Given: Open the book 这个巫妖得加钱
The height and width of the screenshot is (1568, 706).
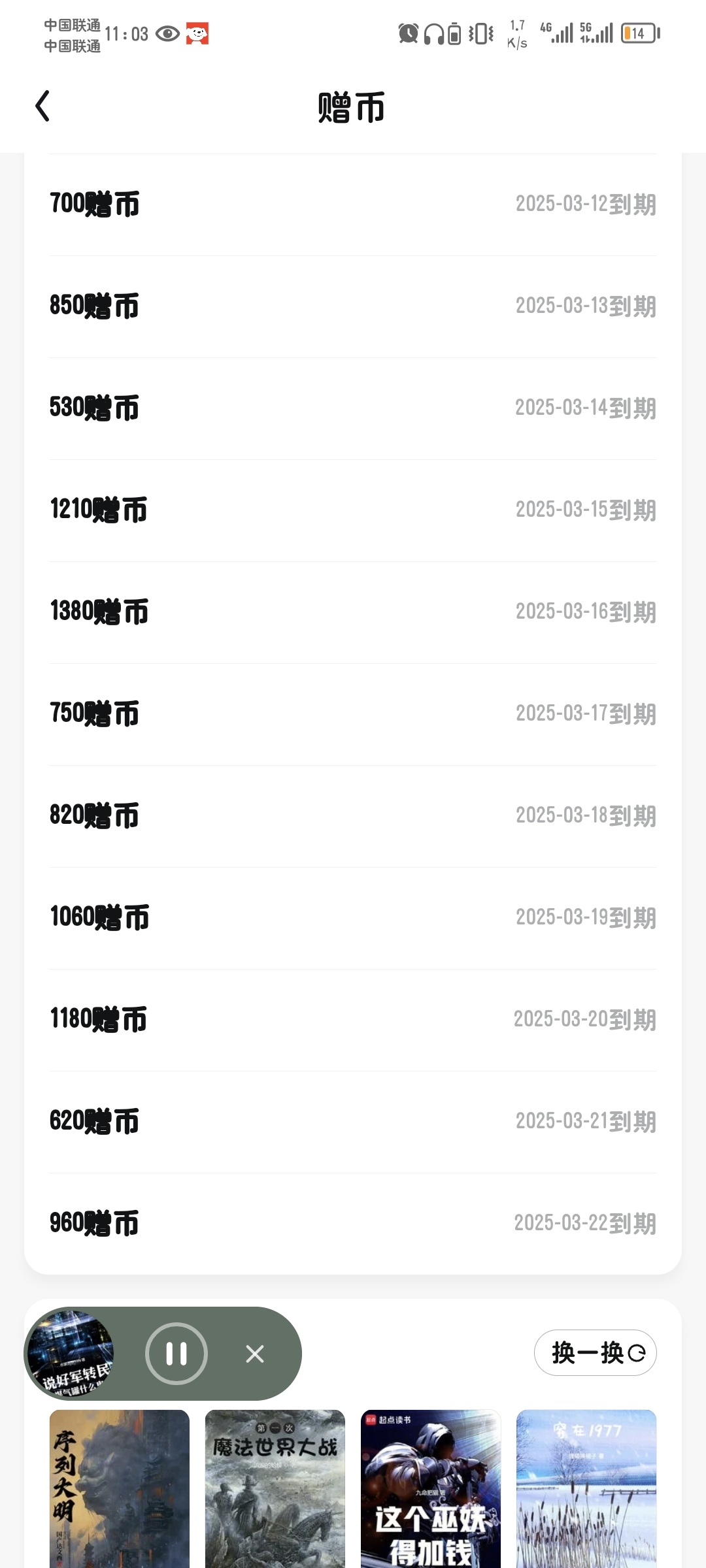Looking at the screenshot, I should [431, 1490].
